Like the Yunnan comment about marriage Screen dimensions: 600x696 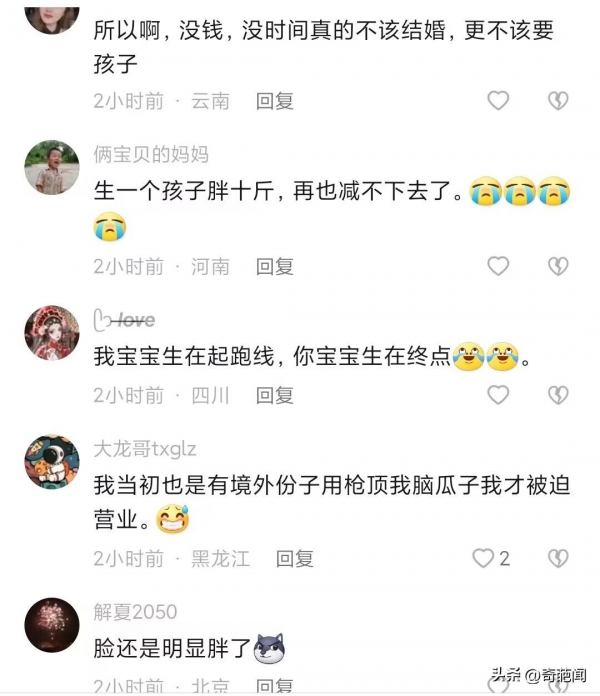point(498,100)
